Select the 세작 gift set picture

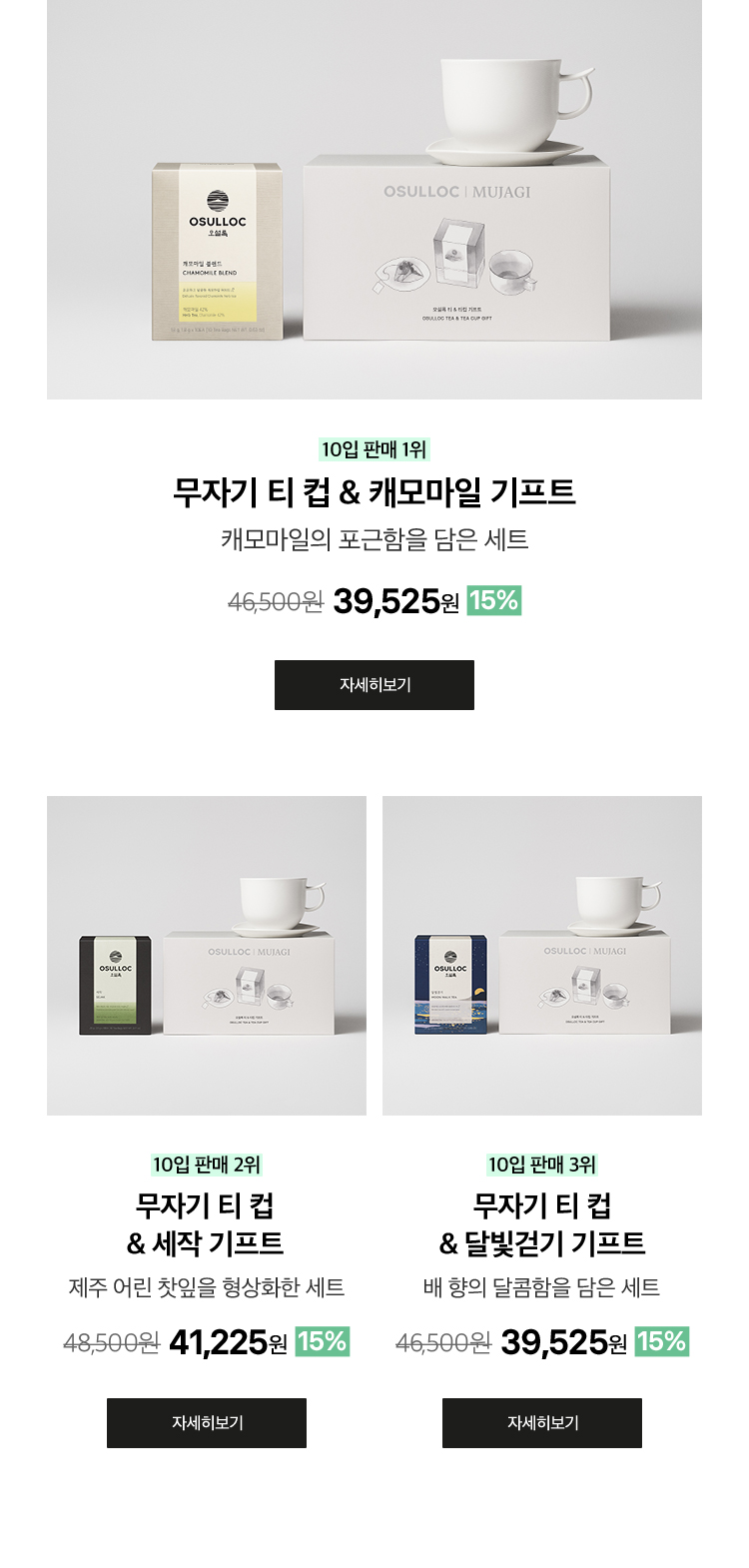[207, 955]
